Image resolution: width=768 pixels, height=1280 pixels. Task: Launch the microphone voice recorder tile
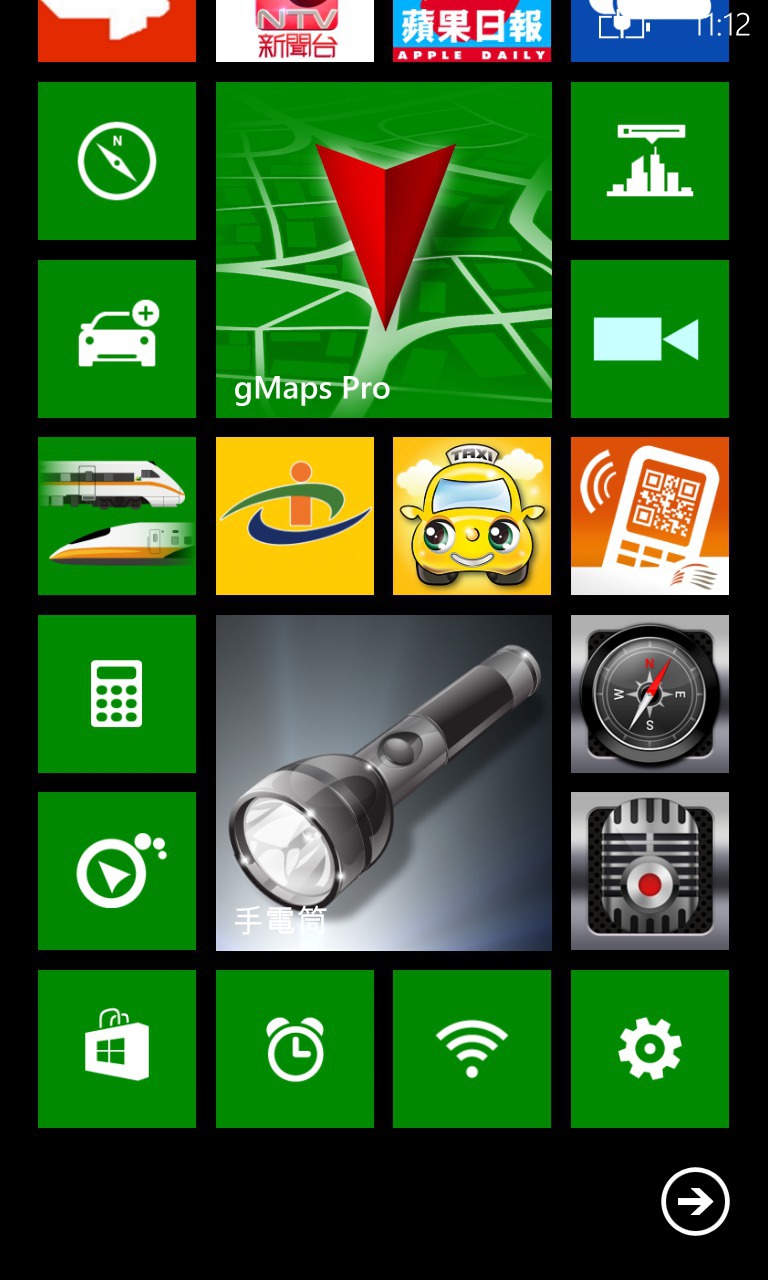pos(650,870)
